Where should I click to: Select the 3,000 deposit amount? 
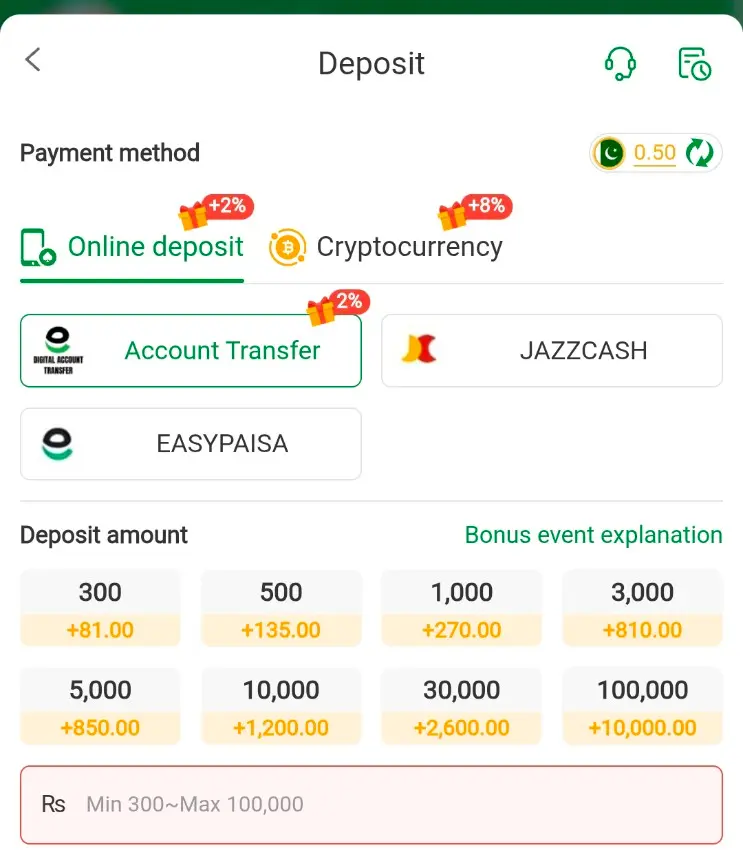pos(642,608)
